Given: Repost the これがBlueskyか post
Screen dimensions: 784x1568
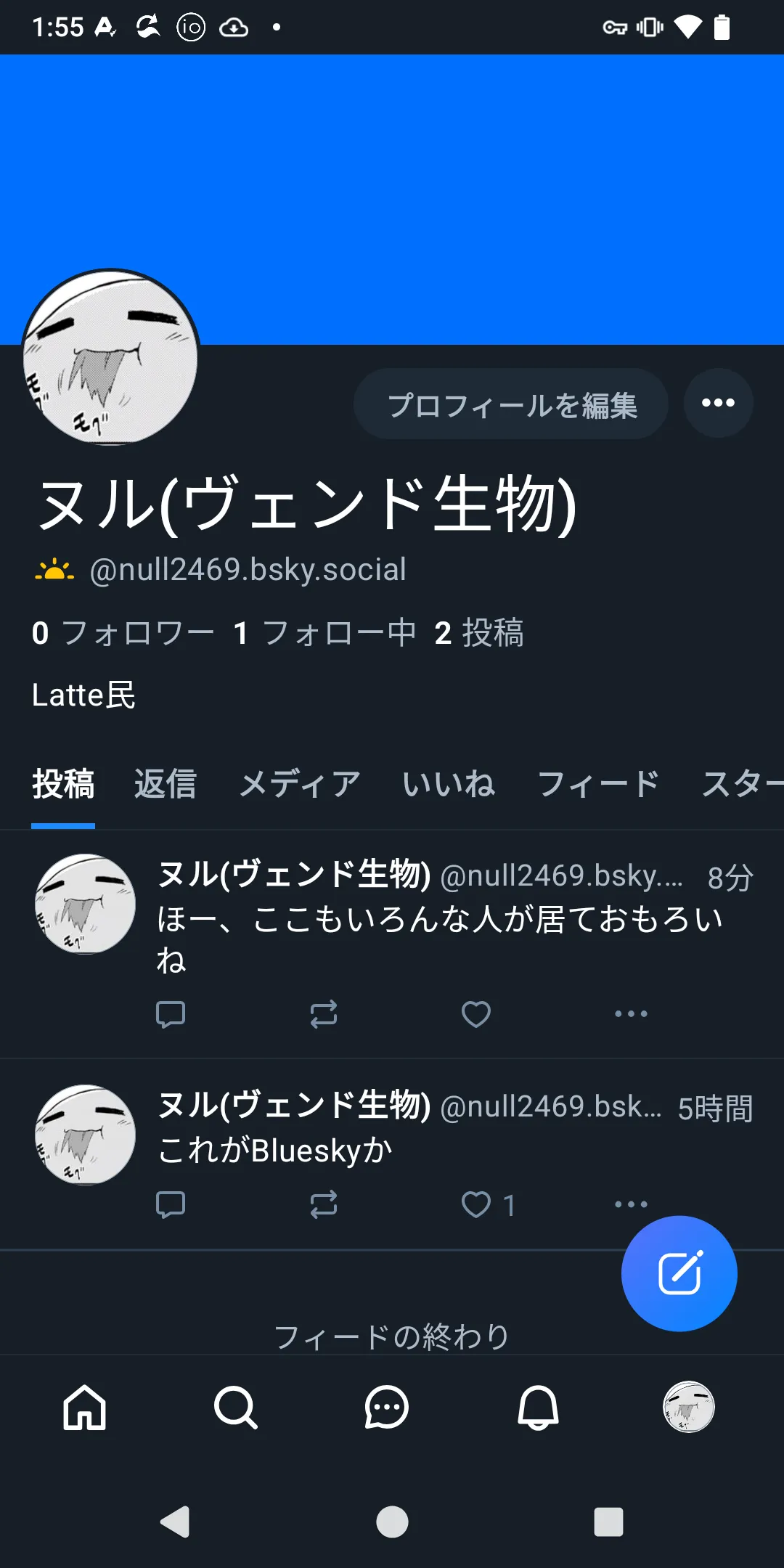Looking at the screenshot, I should [x=324, y=1205].
